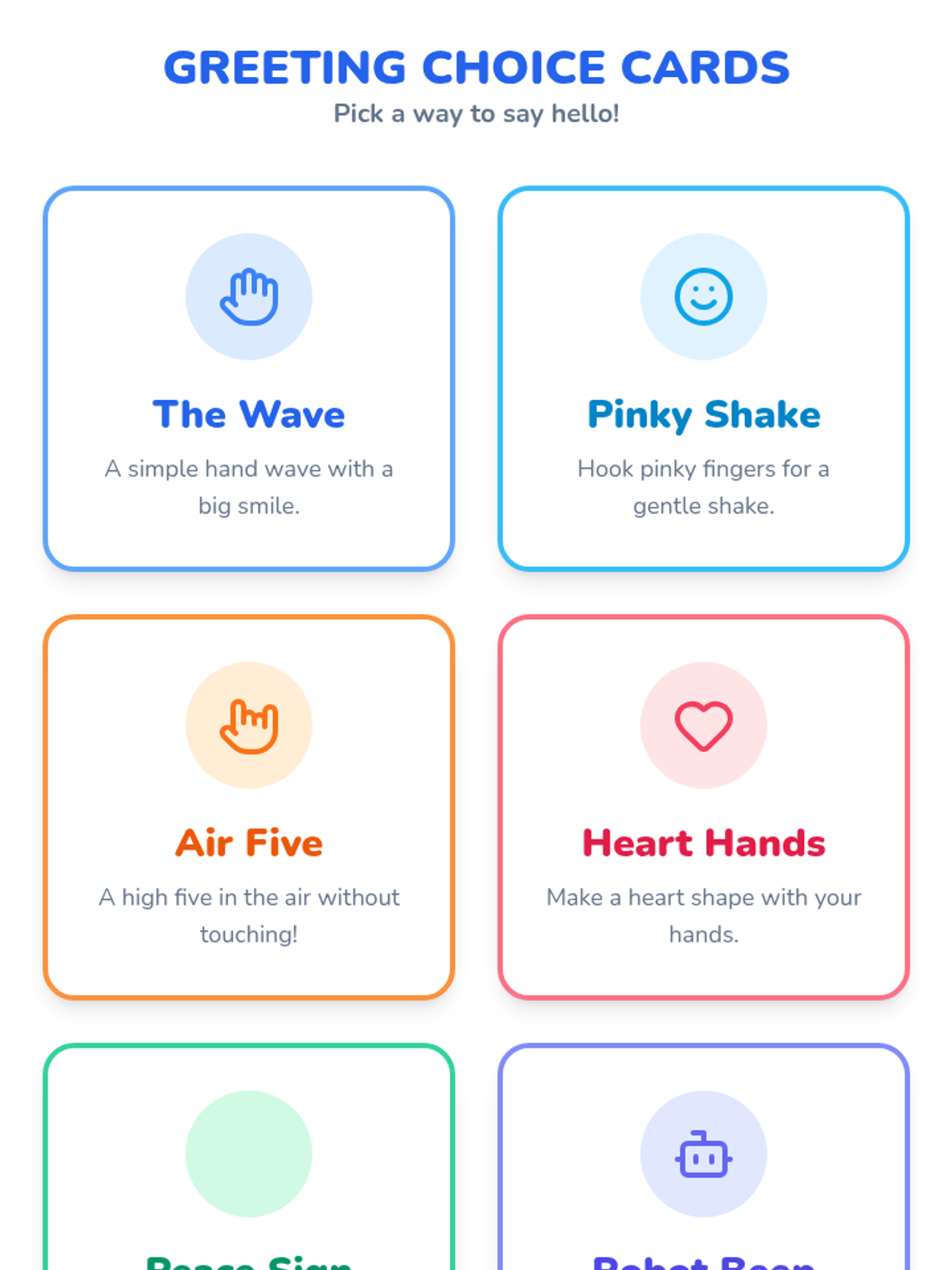Image resolution: width=952 pixels, height=1270 pixels.
Task: Choose the Pinky Shake card
Action: (704, 379)
